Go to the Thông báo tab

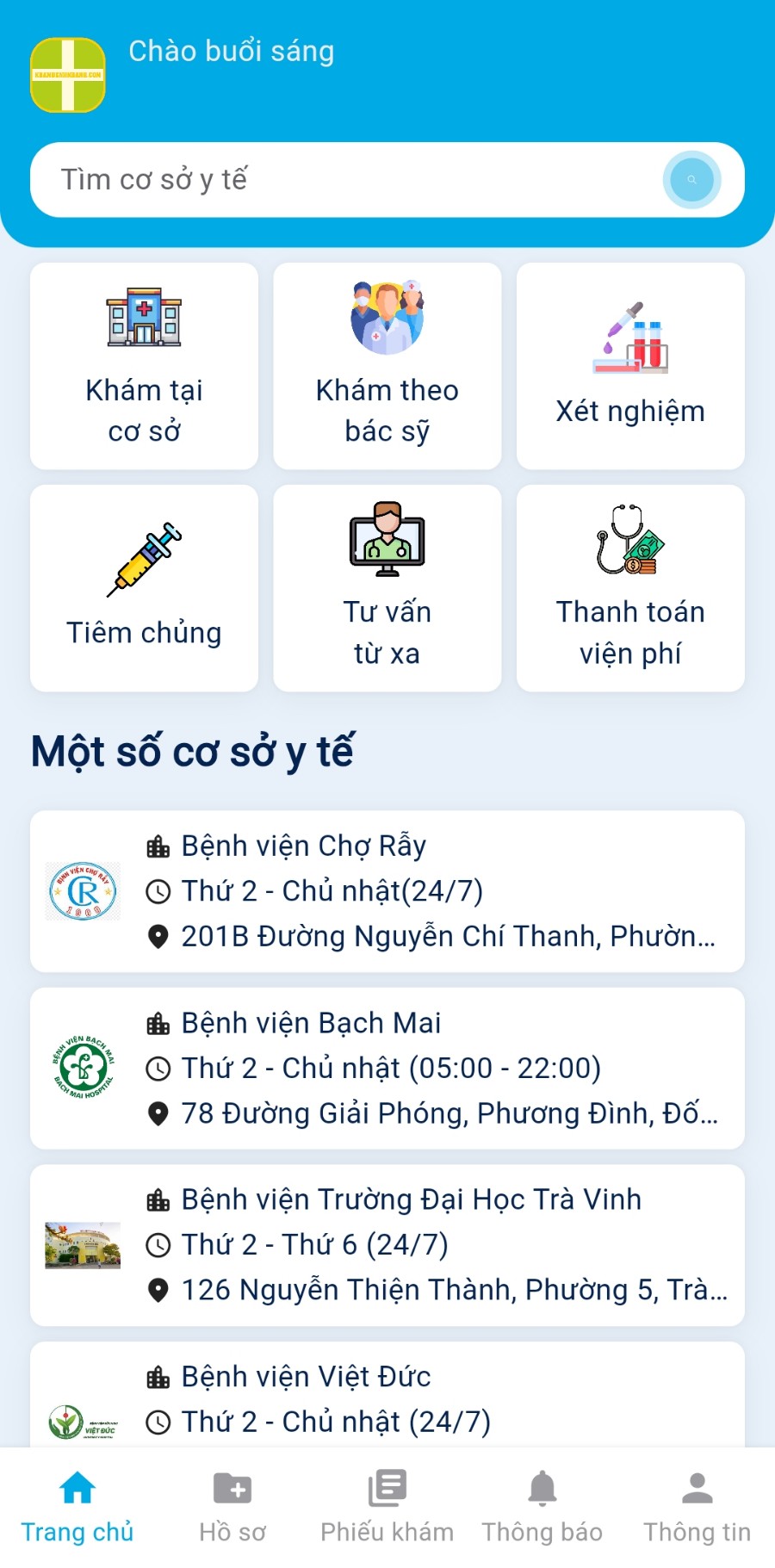tap(542, 1507)
